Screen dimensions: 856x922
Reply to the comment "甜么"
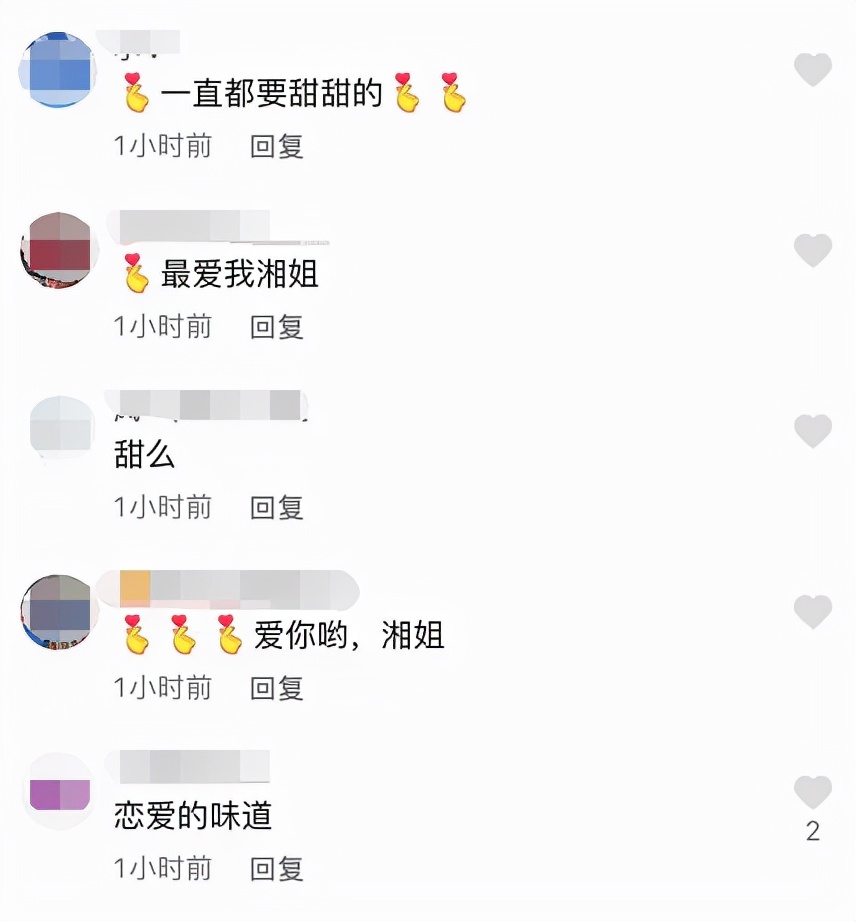tap(277, 507)
